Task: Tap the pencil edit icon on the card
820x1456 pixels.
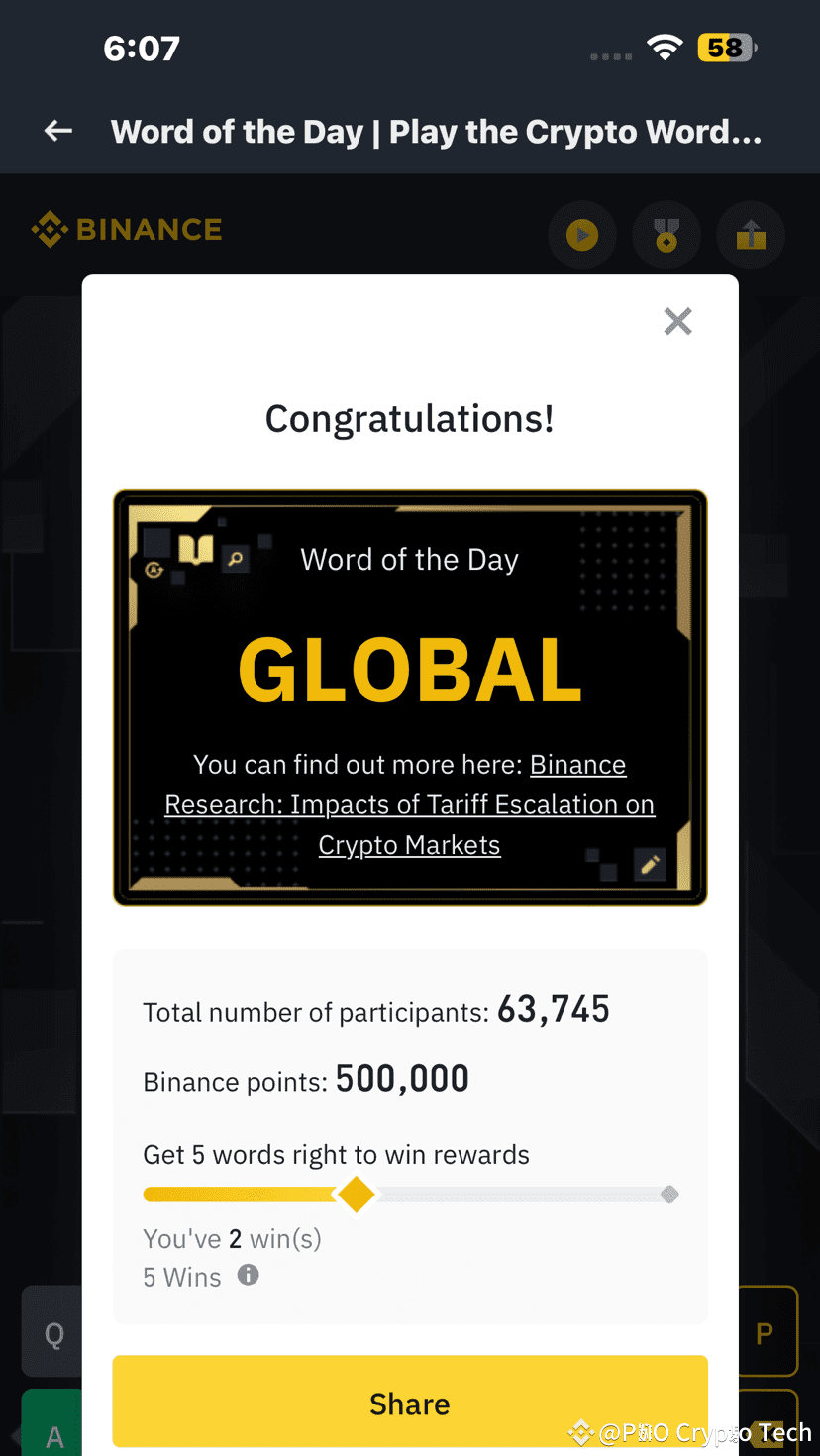Action: [x=651, y=863]
